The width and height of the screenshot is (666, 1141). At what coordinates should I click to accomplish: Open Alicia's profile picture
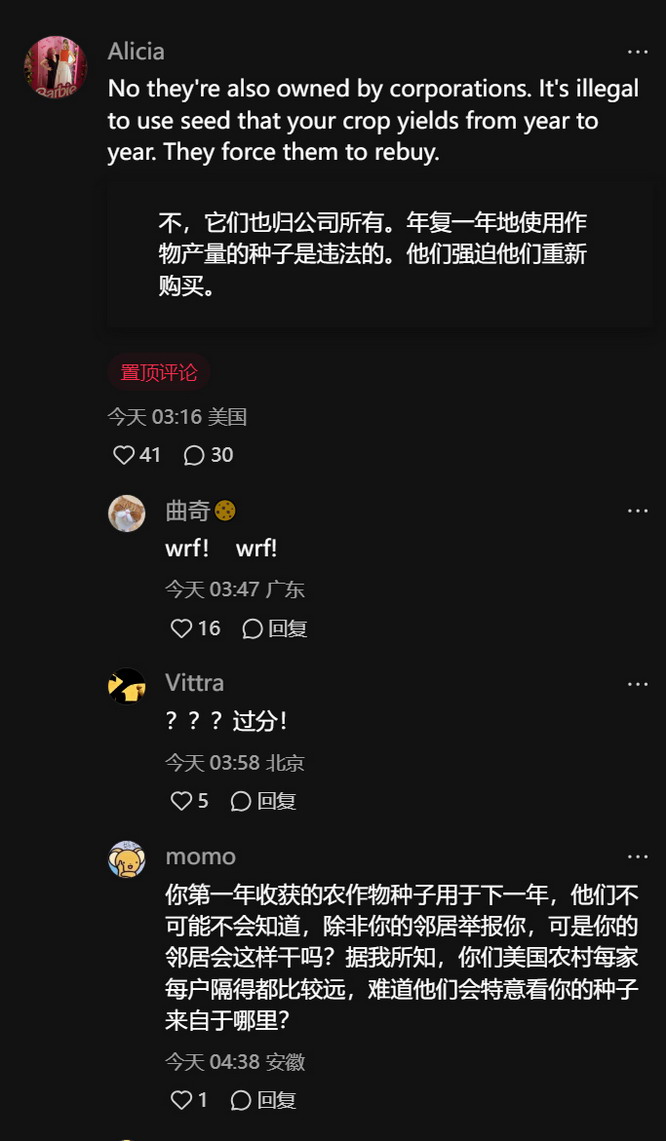tap(55, 67)
